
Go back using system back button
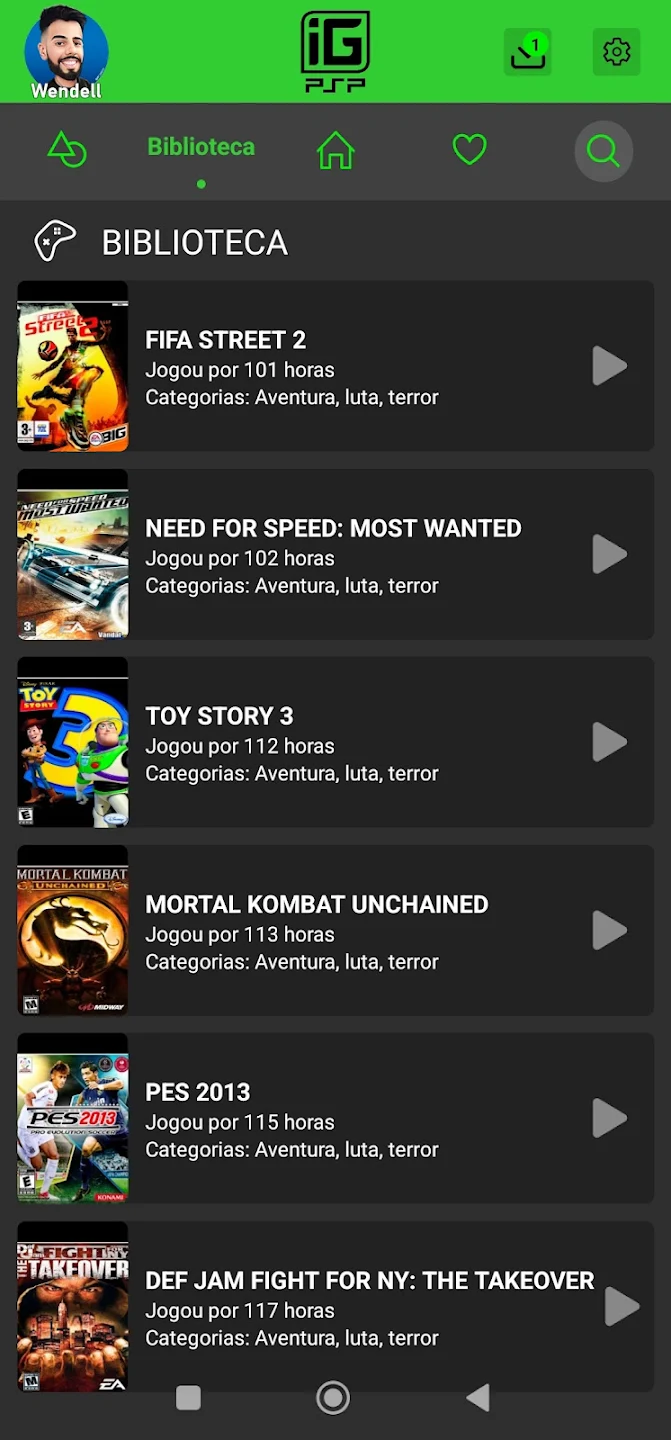coord(478,1397)
